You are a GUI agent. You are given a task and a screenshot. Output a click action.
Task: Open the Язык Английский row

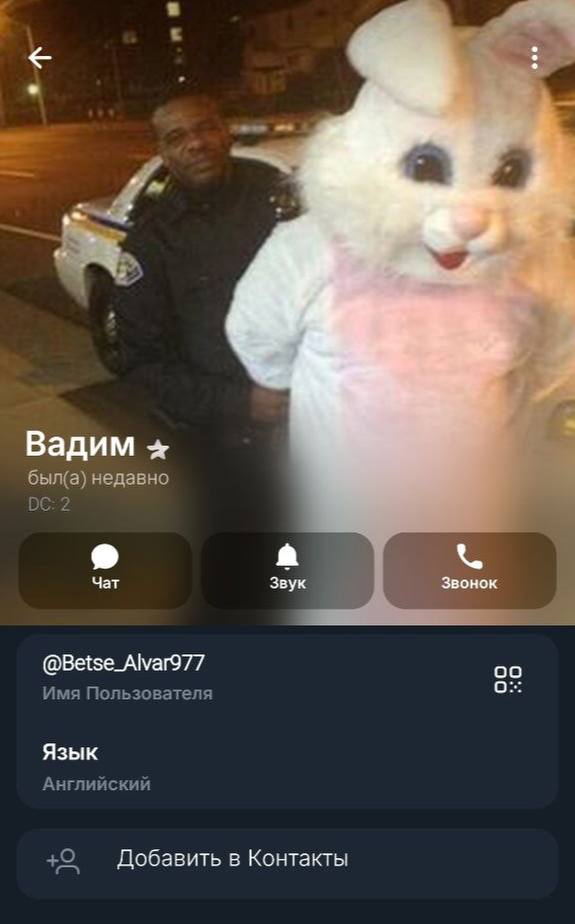click(x=288, y=767)
